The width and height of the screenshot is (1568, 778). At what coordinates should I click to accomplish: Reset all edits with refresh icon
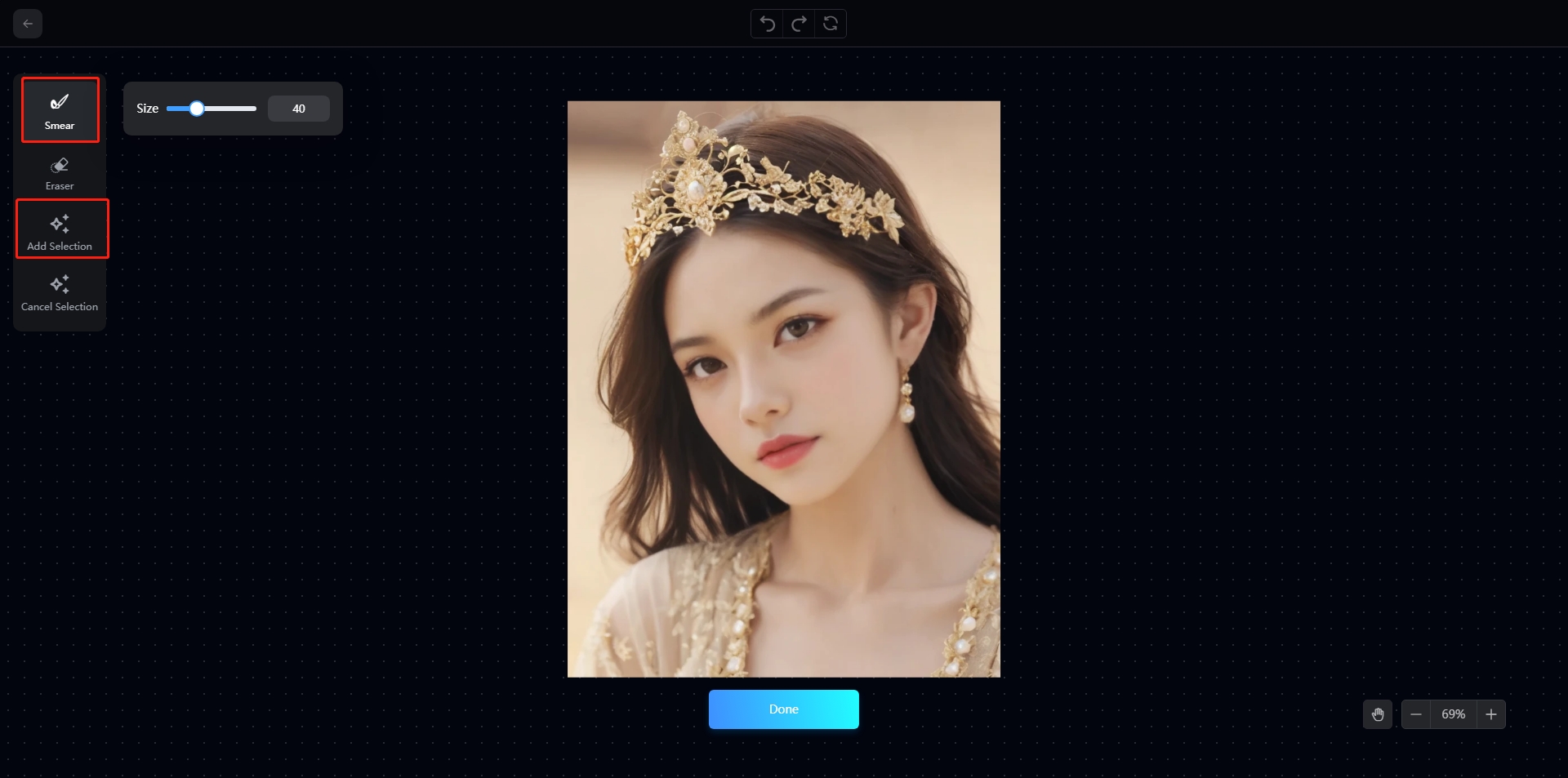coord(831,24)
